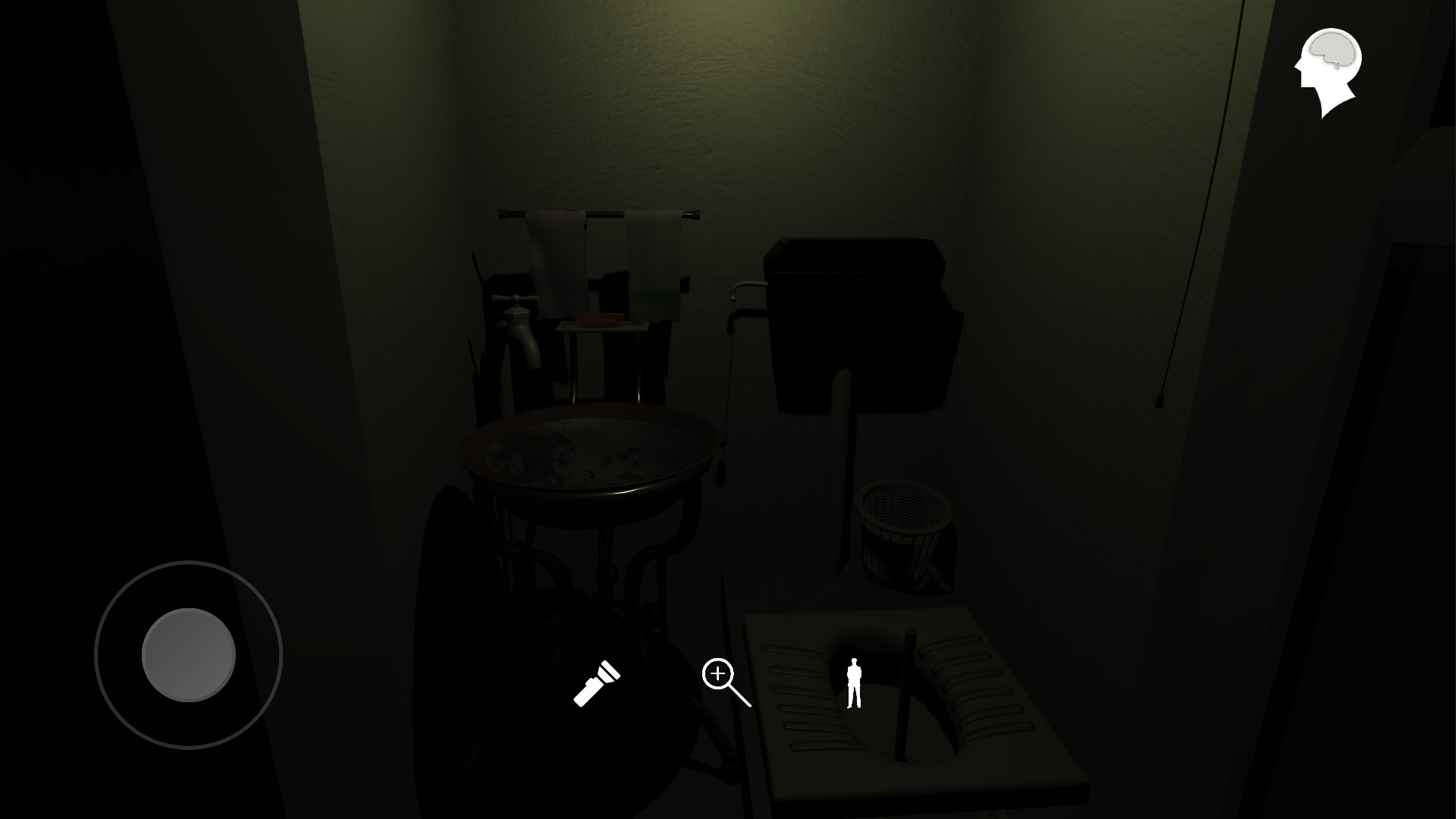Tap the standing person stance icon
This screenshot has height=819, width=1456.
point(854,683)
